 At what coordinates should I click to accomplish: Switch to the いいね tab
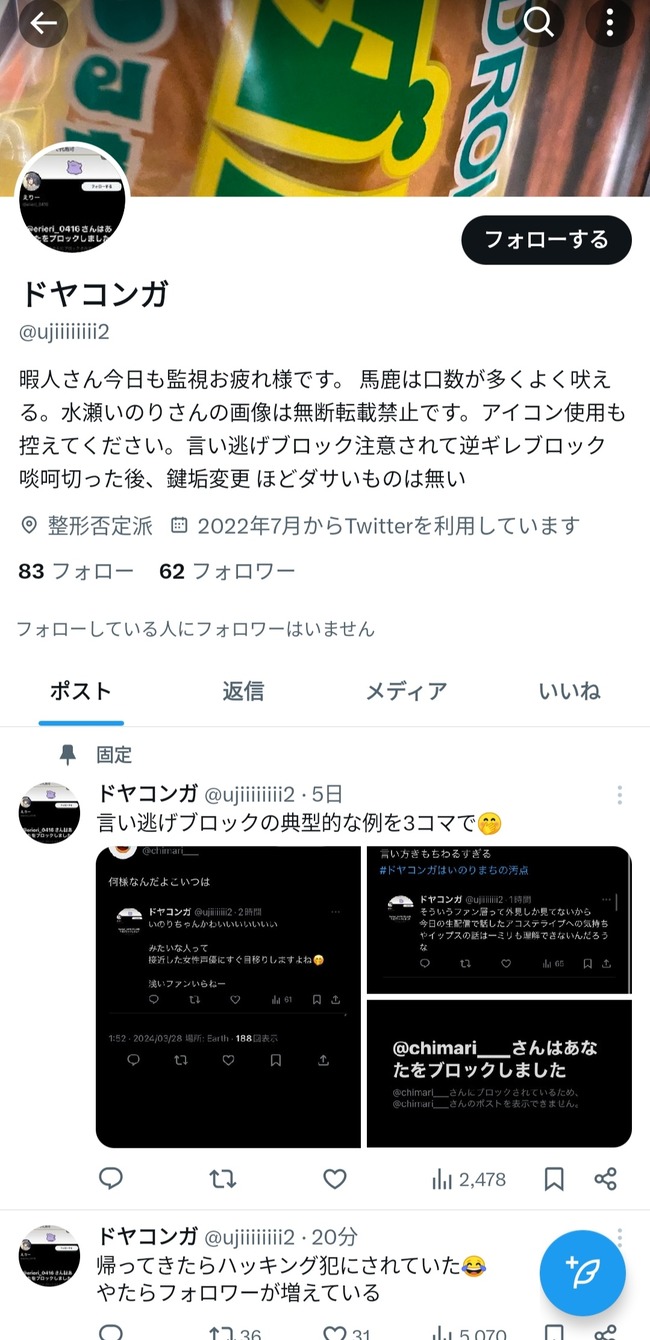[569, 691]
